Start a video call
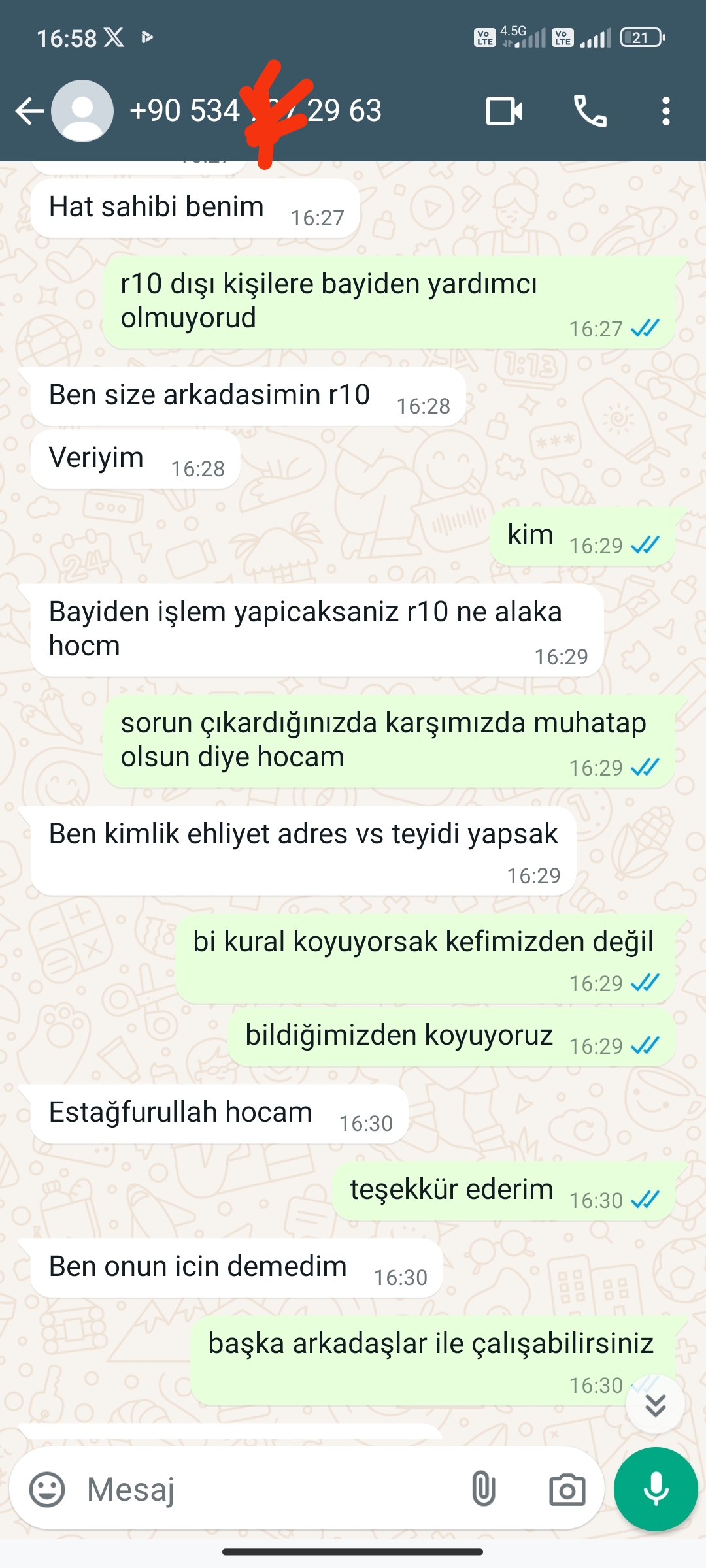This screenshot has width=706, height=1568. 504,111
